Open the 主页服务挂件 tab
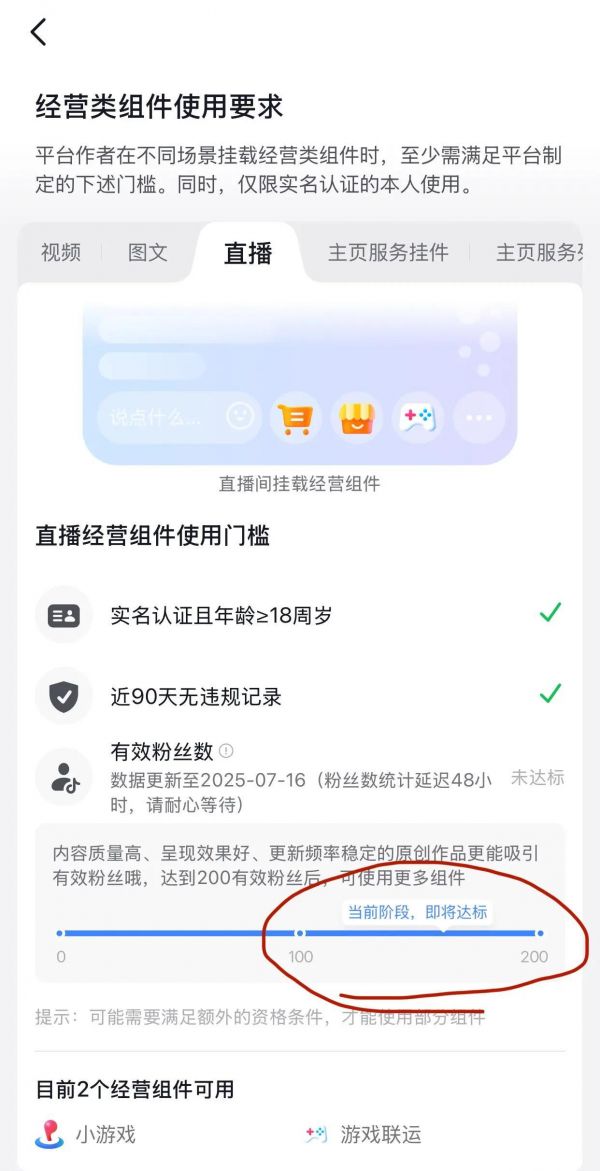The image size is (600, 1171). (x=388, y=252)
